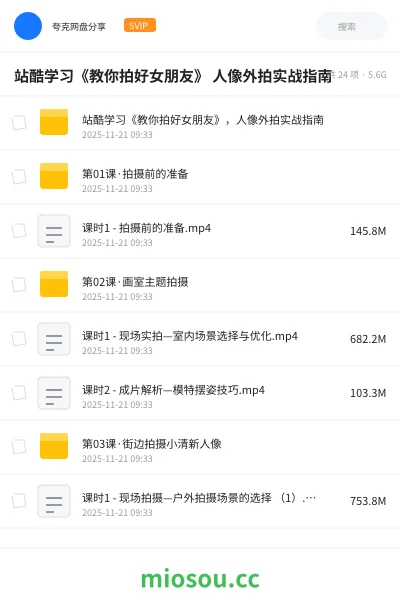
Task: Select checkbox for 第03课·街边拍摄小清新人像 folder
Action: coord(19,447)
